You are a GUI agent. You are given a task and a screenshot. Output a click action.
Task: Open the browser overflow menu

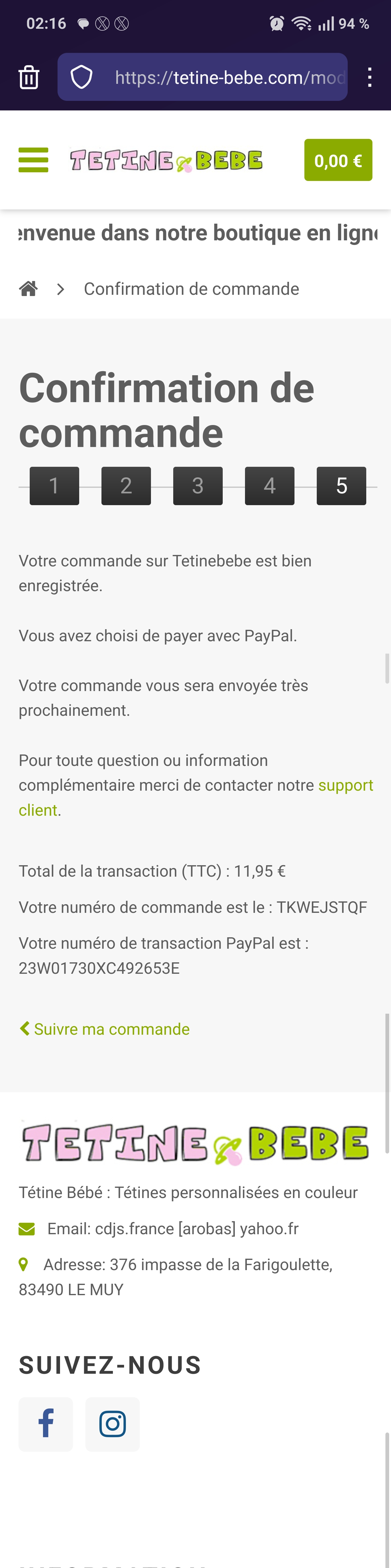coord(369,78)
